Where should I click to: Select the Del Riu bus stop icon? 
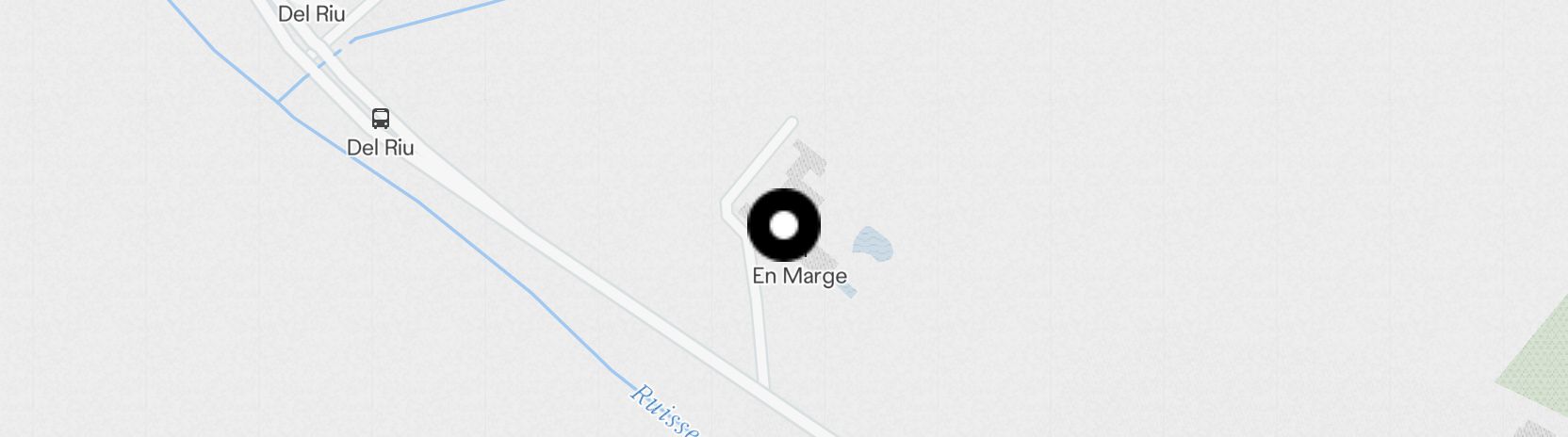(x=381, y=120)
